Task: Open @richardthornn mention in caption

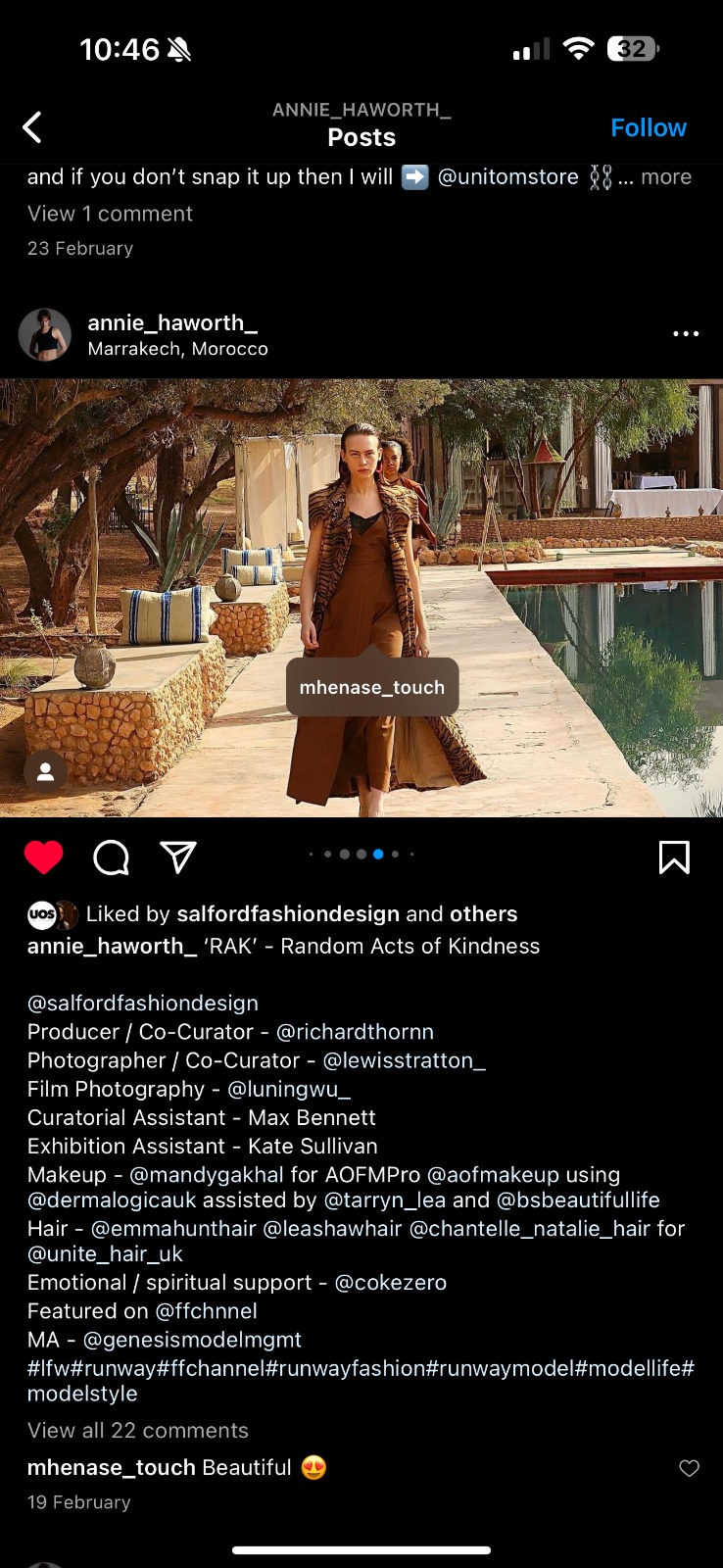Action: click(x=355, y=1032)
